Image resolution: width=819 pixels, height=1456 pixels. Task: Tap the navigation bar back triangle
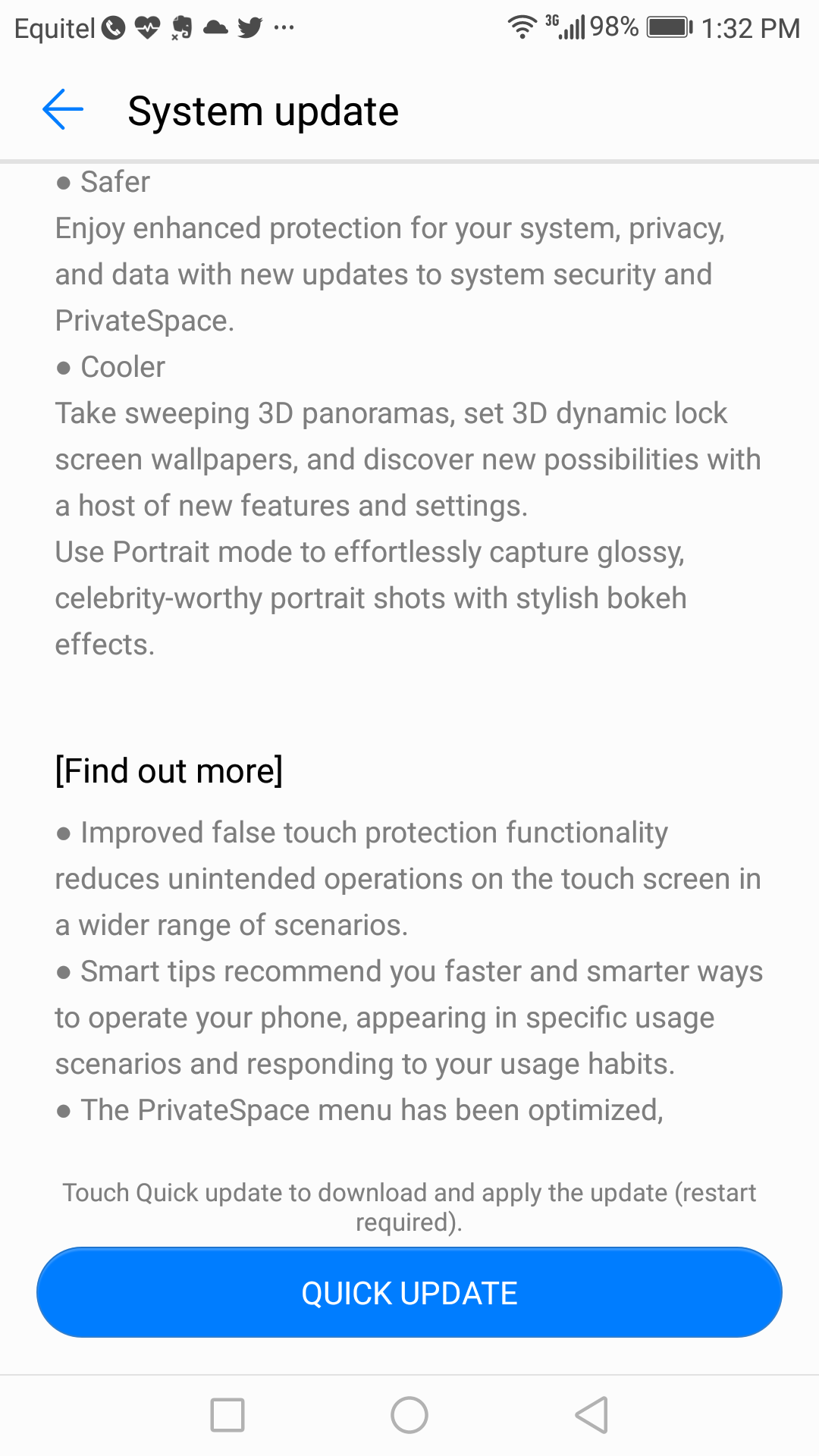(x=591, y=1415)
